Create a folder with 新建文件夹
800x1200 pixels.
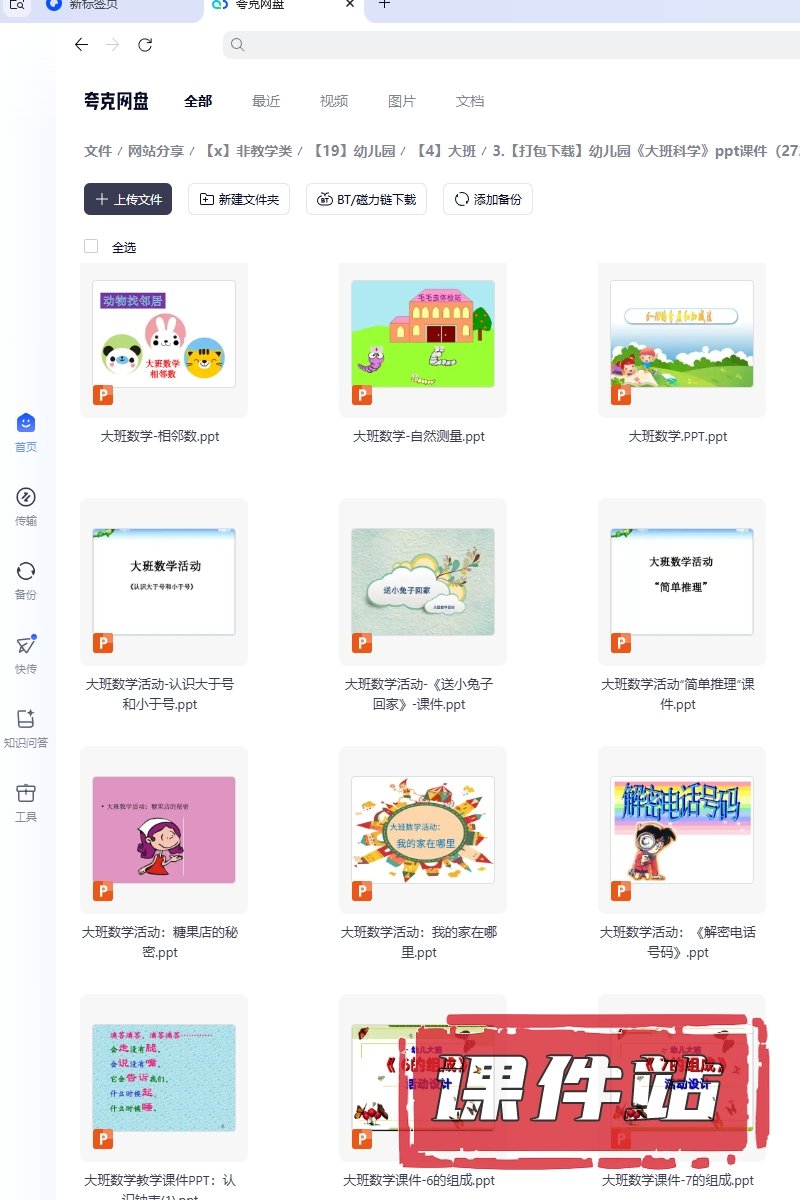pos(239,199)
